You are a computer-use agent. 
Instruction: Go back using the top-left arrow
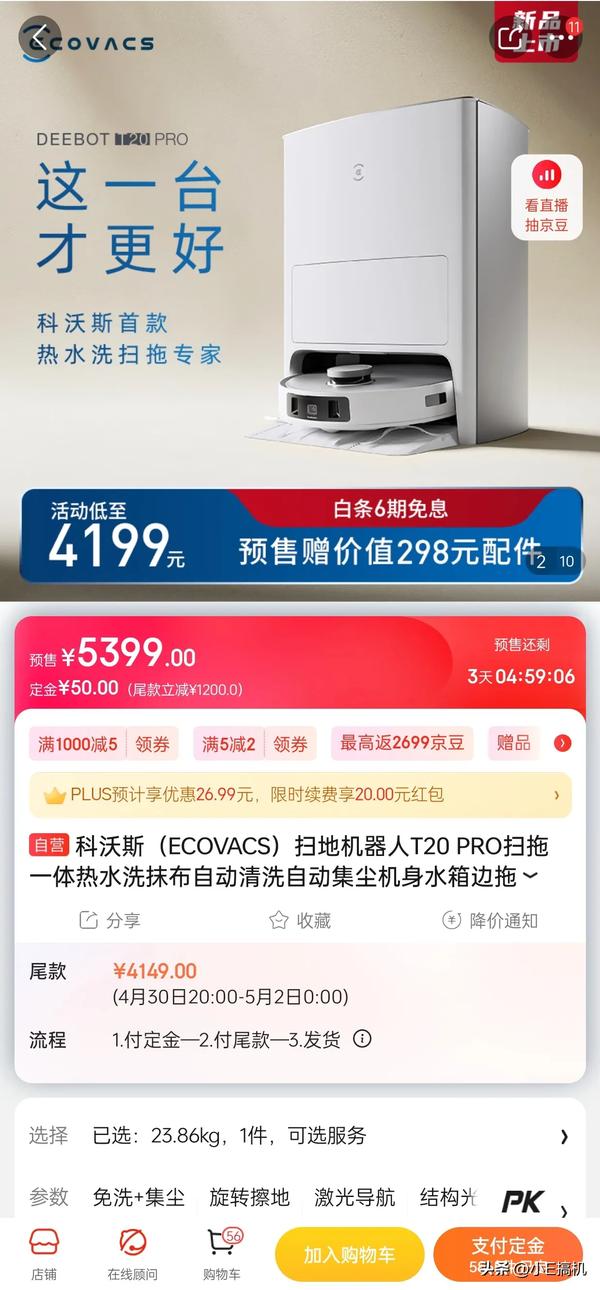tap(38, 38)
